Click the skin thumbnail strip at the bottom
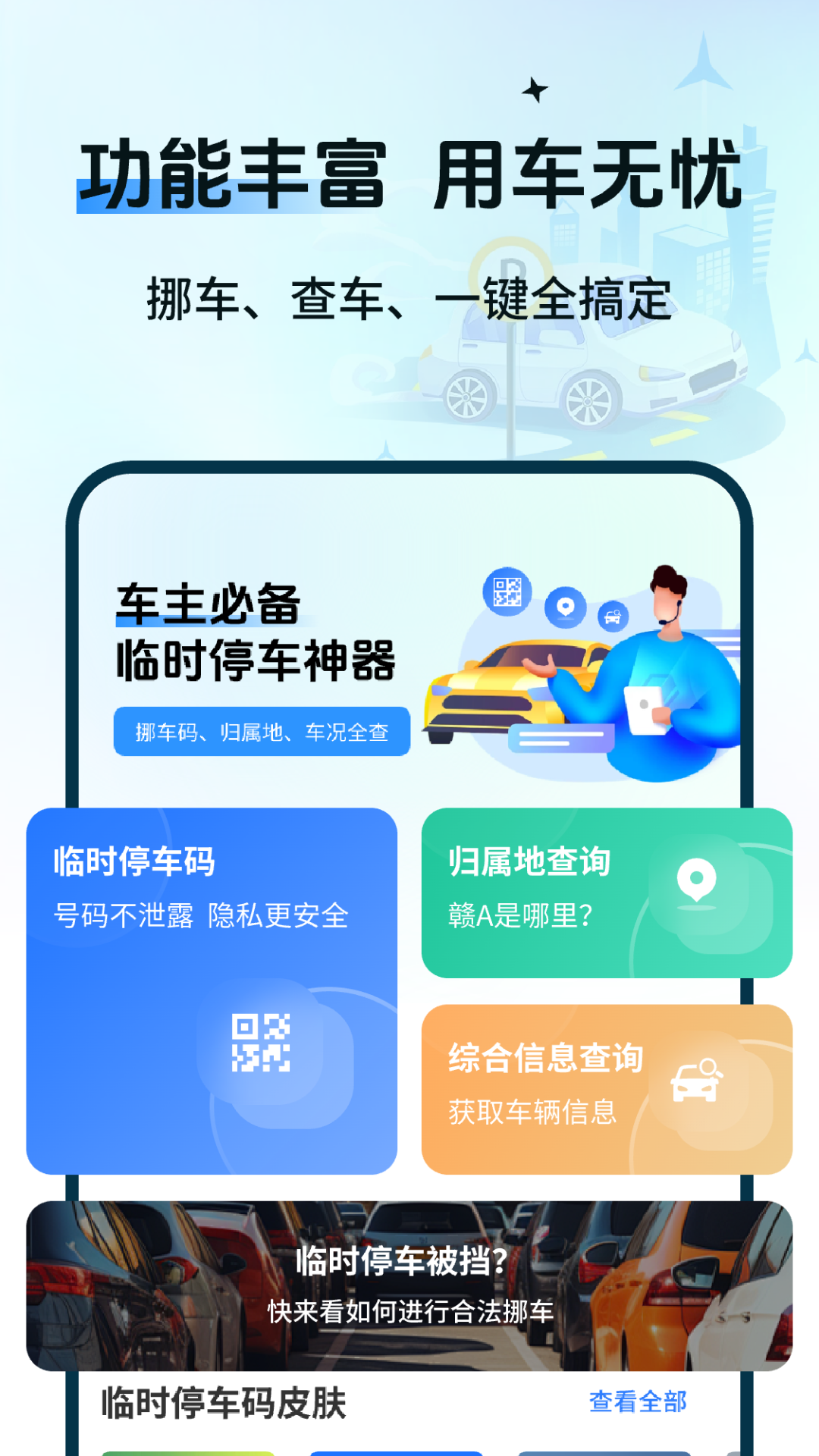The image size is (819, 1456). 409,1448
